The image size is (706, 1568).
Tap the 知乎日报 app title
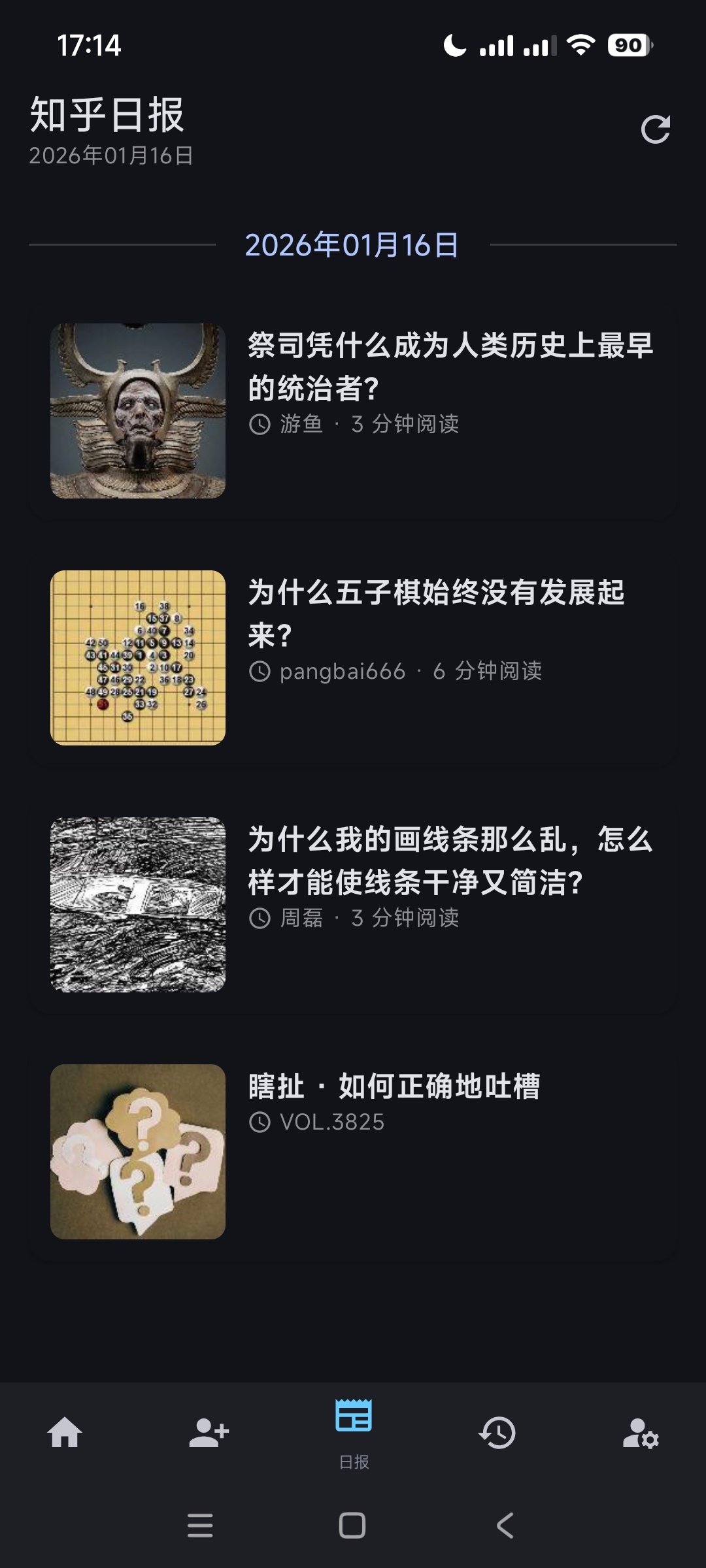pos(108,116)
